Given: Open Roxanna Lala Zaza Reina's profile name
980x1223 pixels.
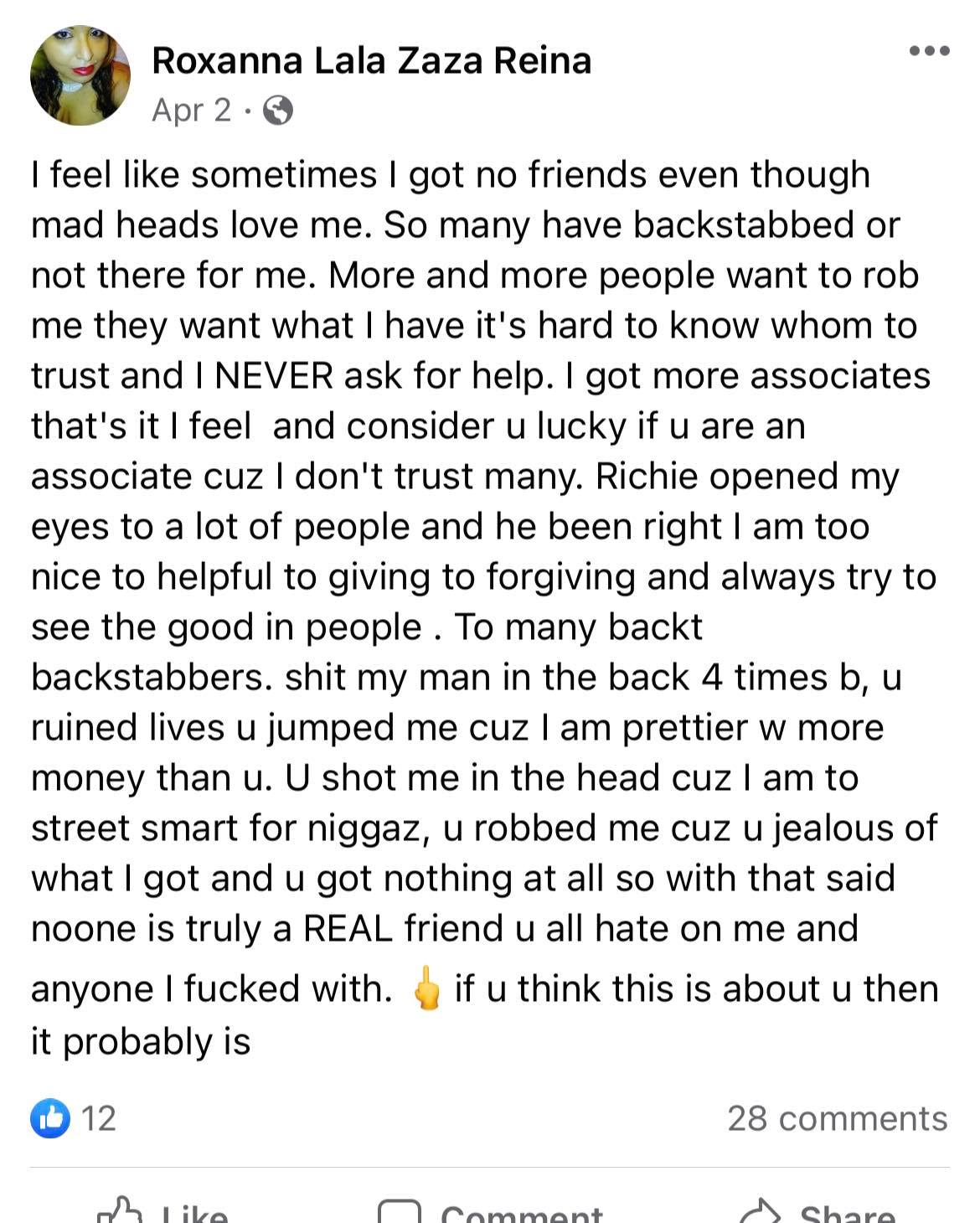Looking at the screenshot, I should pos(371,60).
